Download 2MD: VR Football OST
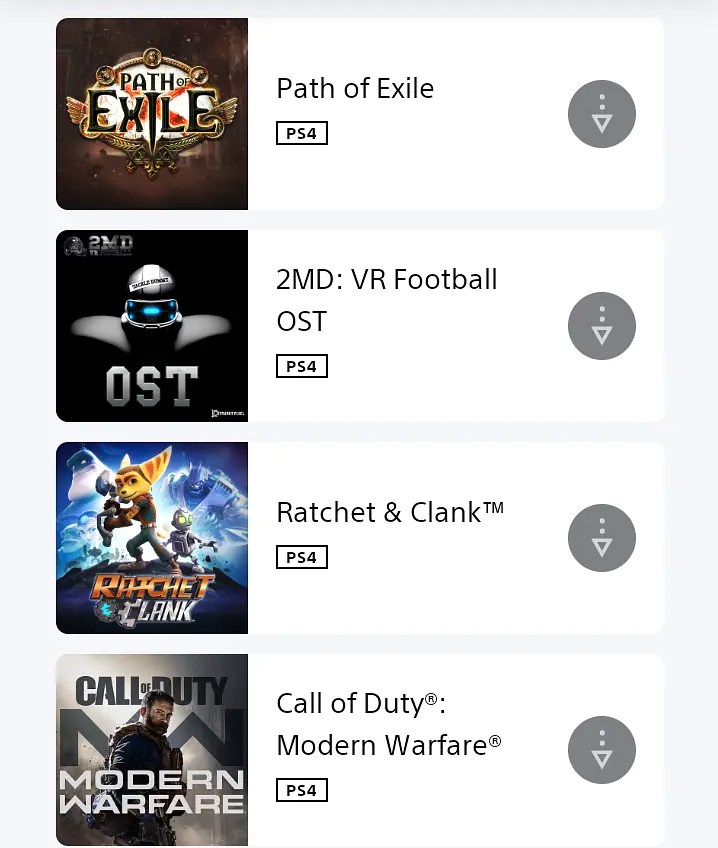The width and height of the screenshot is (718, 848). pyautogui.click(x=601, y=326)
